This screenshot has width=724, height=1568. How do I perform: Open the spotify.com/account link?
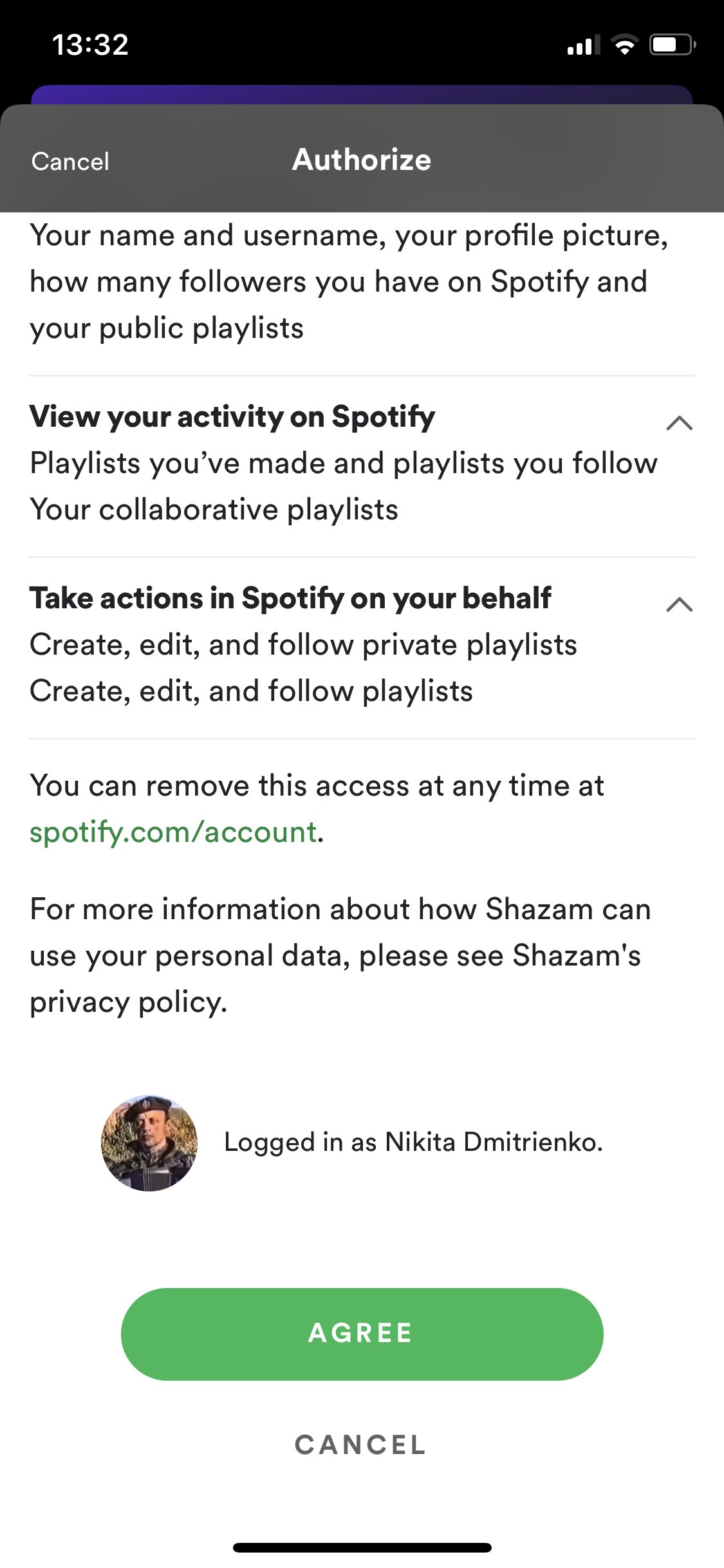click(174, 832)
